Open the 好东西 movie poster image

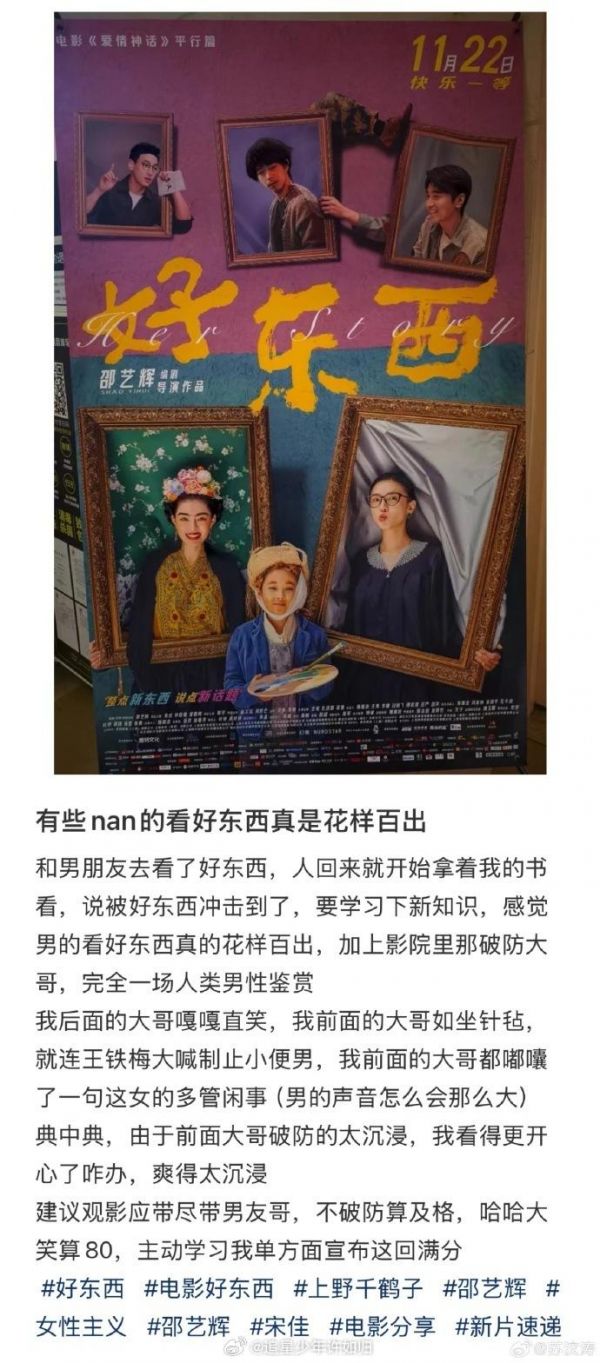[300, 392]
